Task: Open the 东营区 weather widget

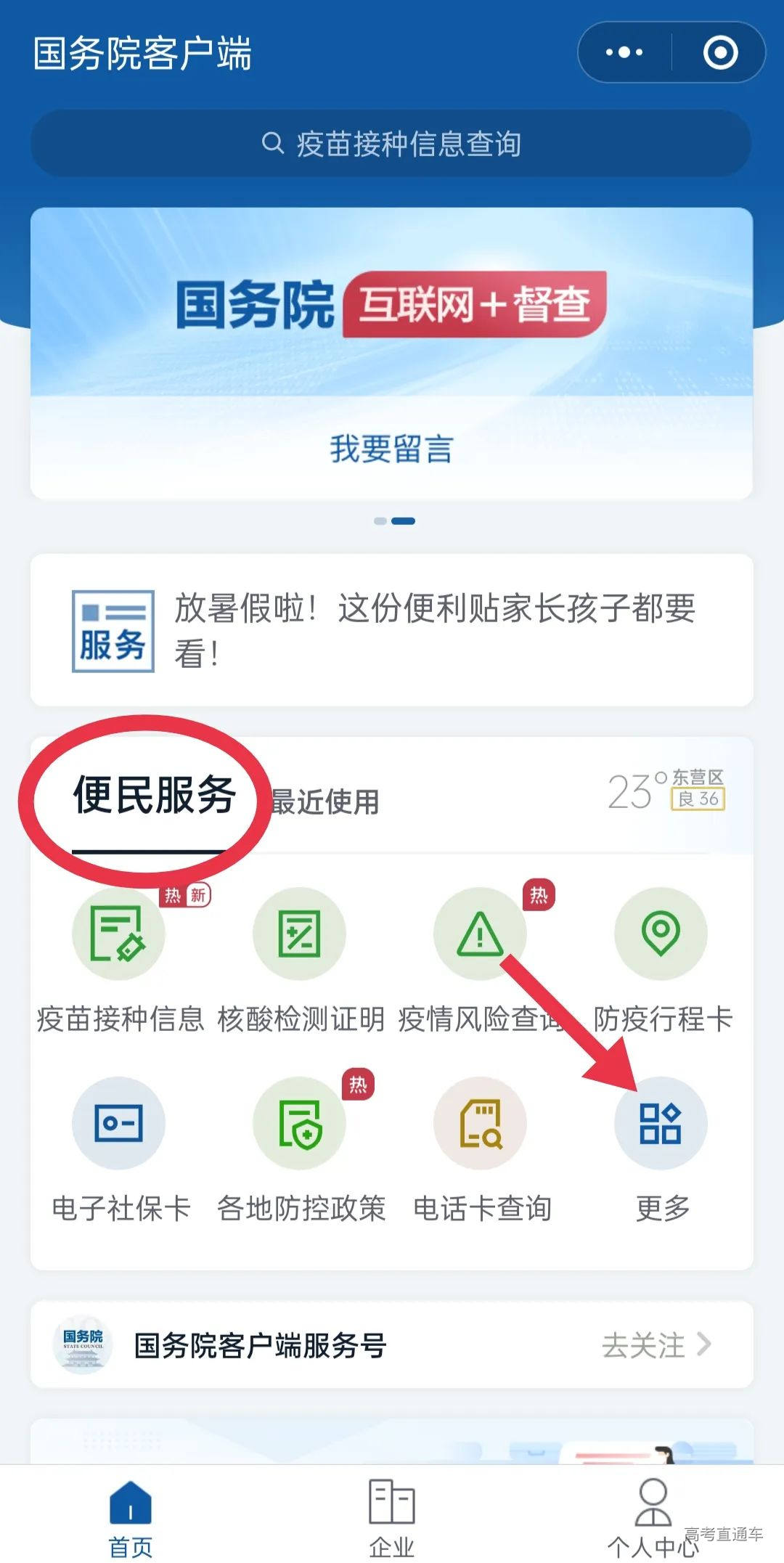Action: (666, 791)
